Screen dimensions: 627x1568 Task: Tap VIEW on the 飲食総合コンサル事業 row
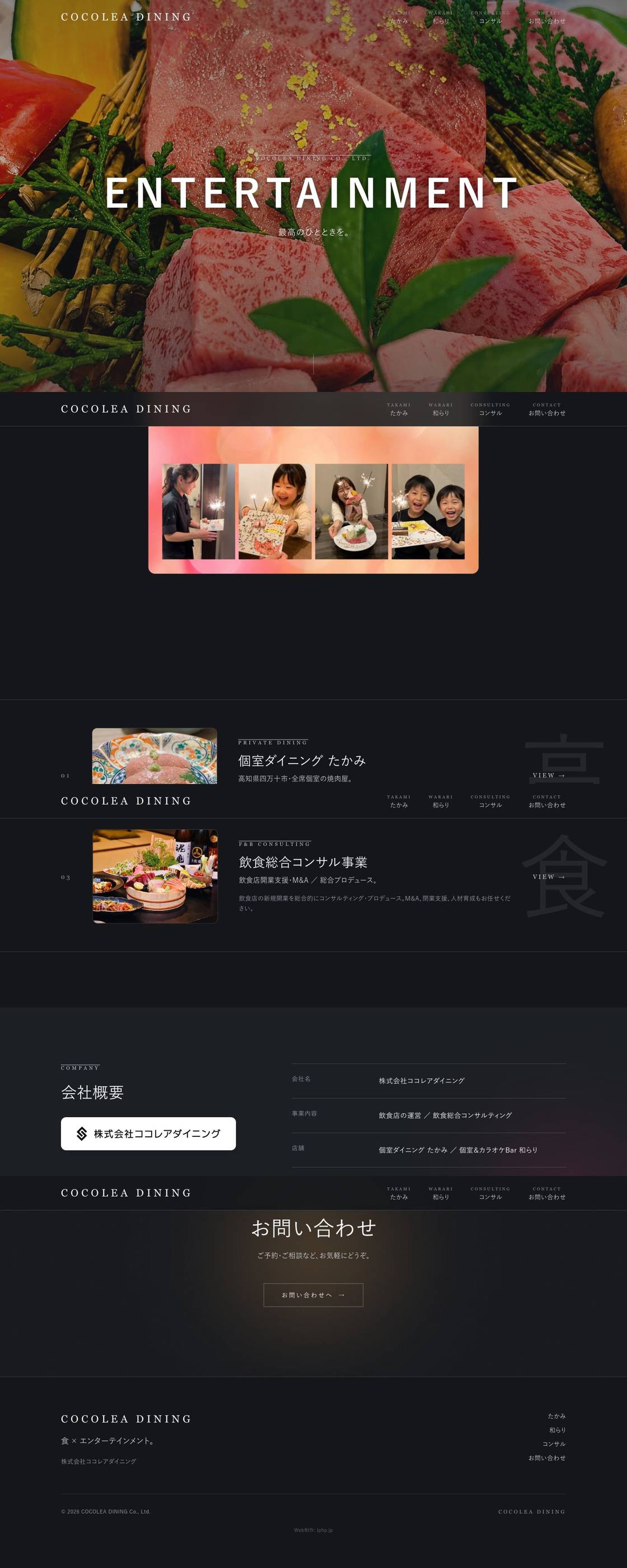coord(549,876)
